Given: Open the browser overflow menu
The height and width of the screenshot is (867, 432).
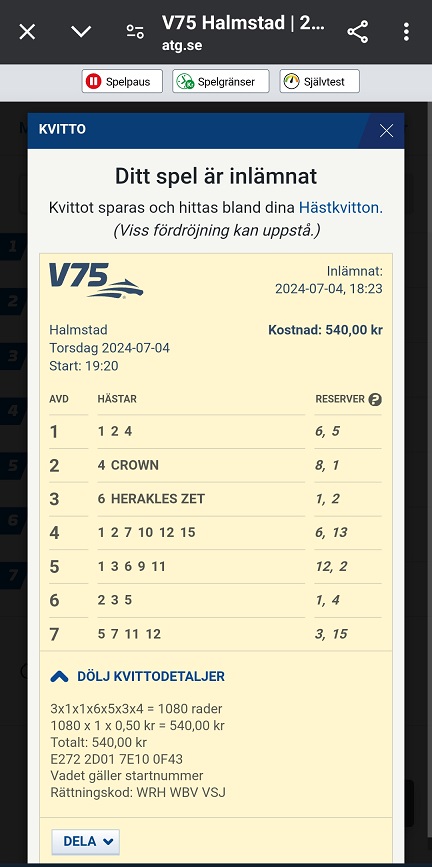Looking at the screenshot, I should [407, 32].
